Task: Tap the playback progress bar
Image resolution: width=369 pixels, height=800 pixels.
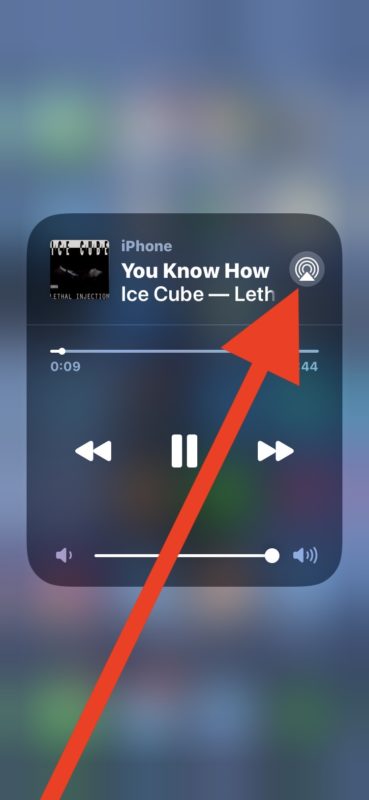Action: tap(184, 351)
